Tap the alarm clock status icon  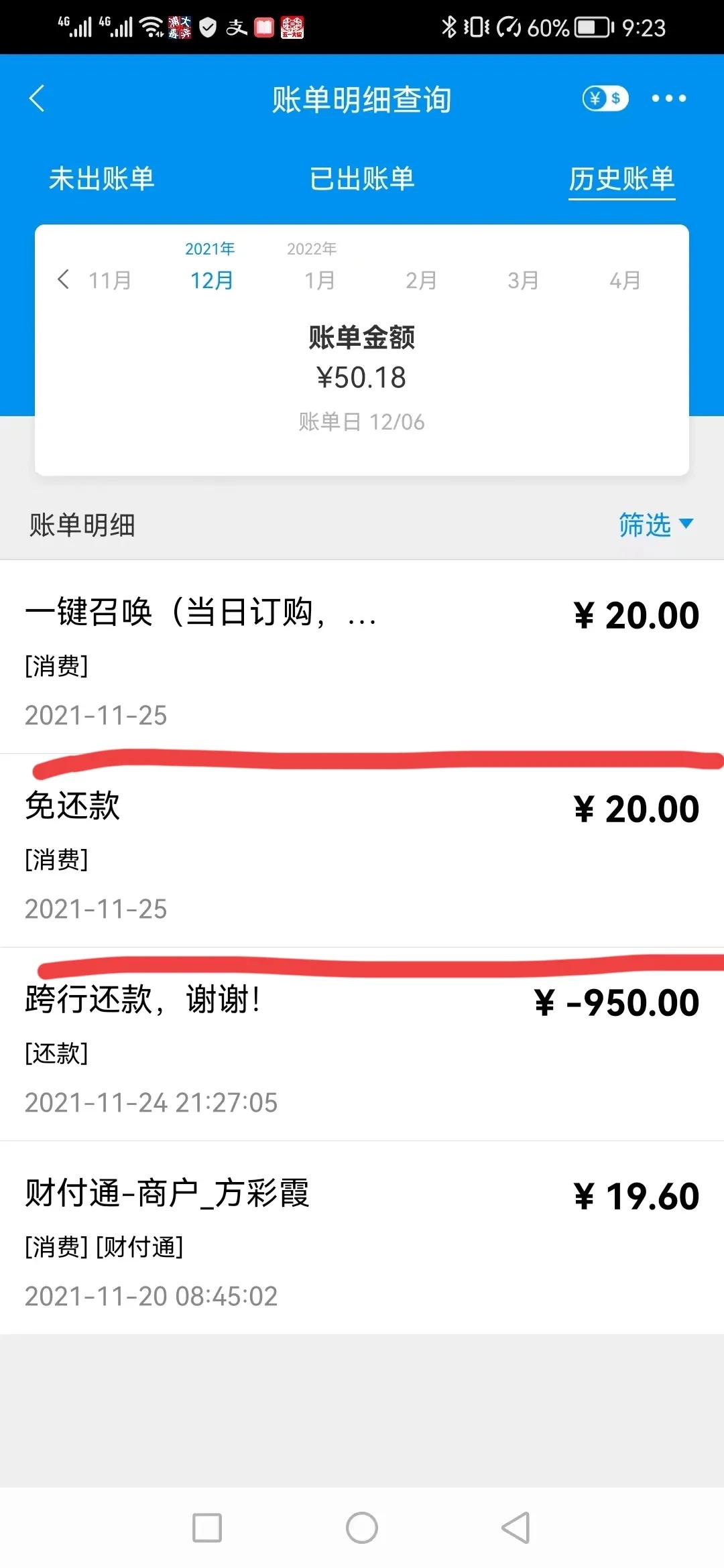point(509,27)
